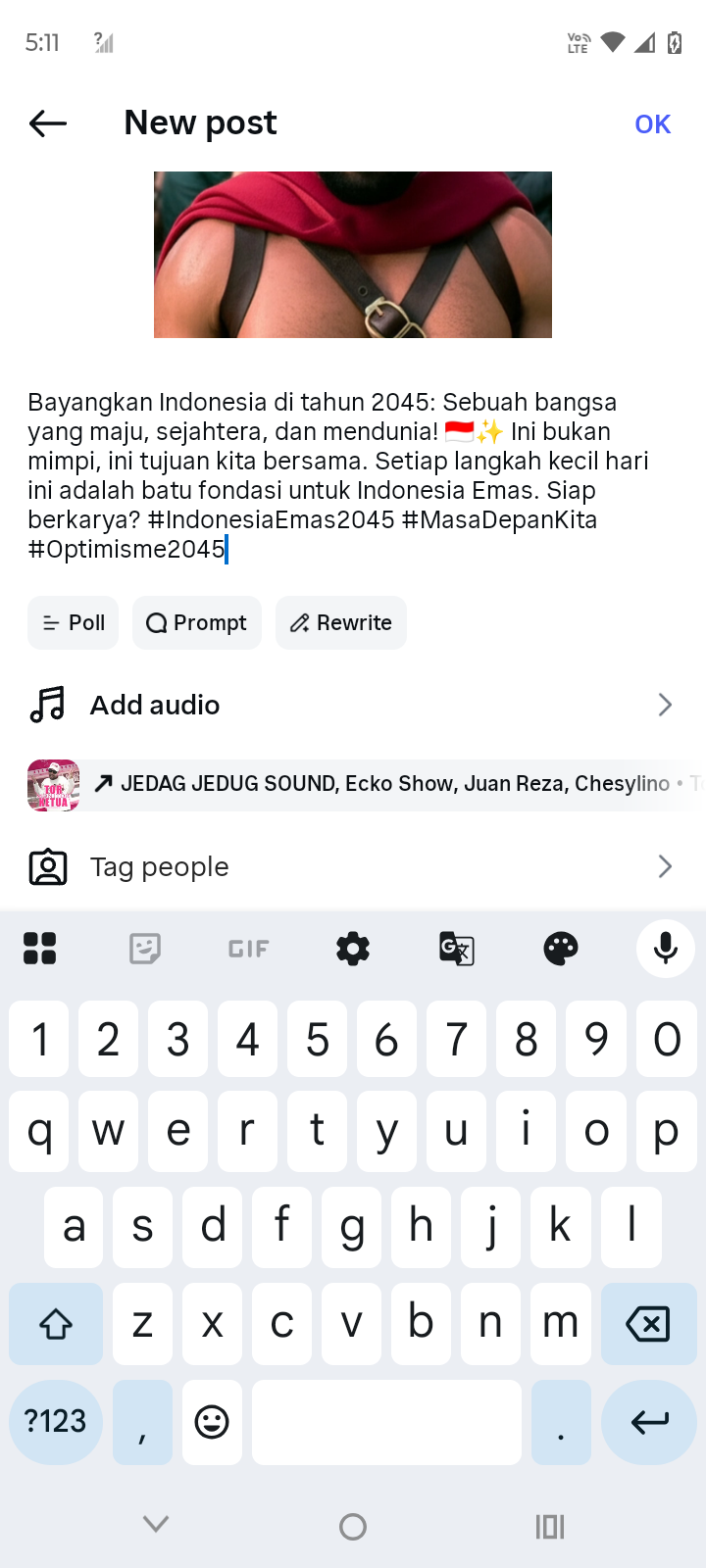Viewport: 706px width, 1568px height.
Task: Open Tag people
Action: point(353,867)
